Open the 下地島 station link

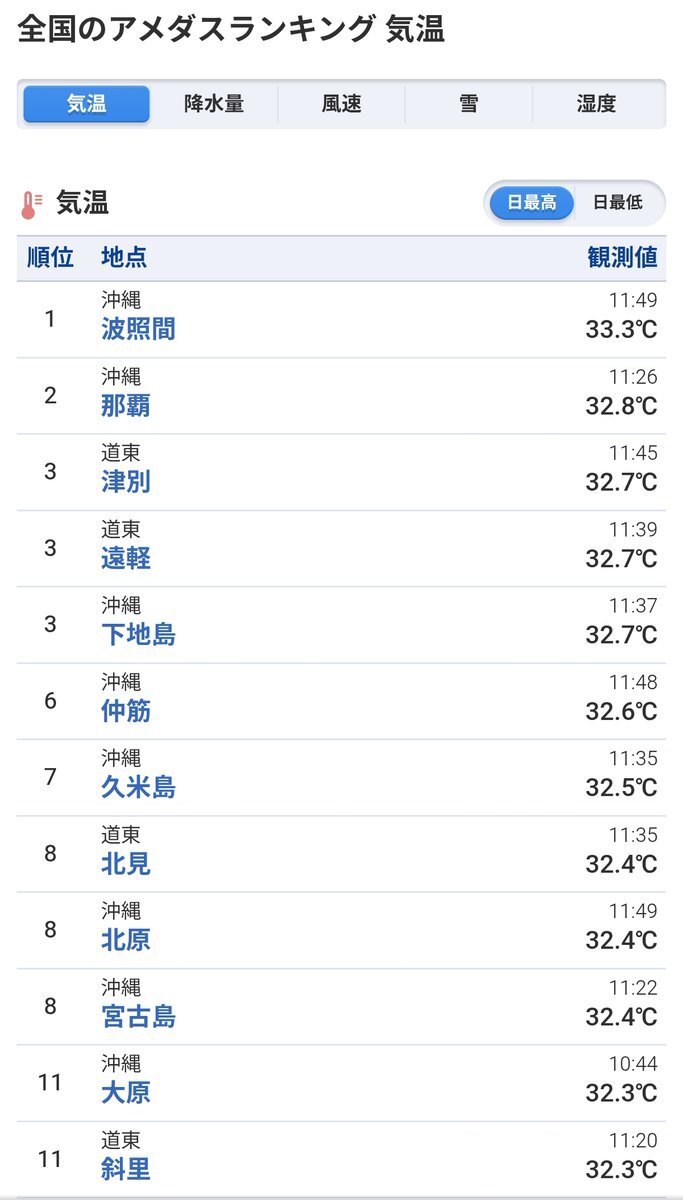pyautogui.click(x=138, y=634)
